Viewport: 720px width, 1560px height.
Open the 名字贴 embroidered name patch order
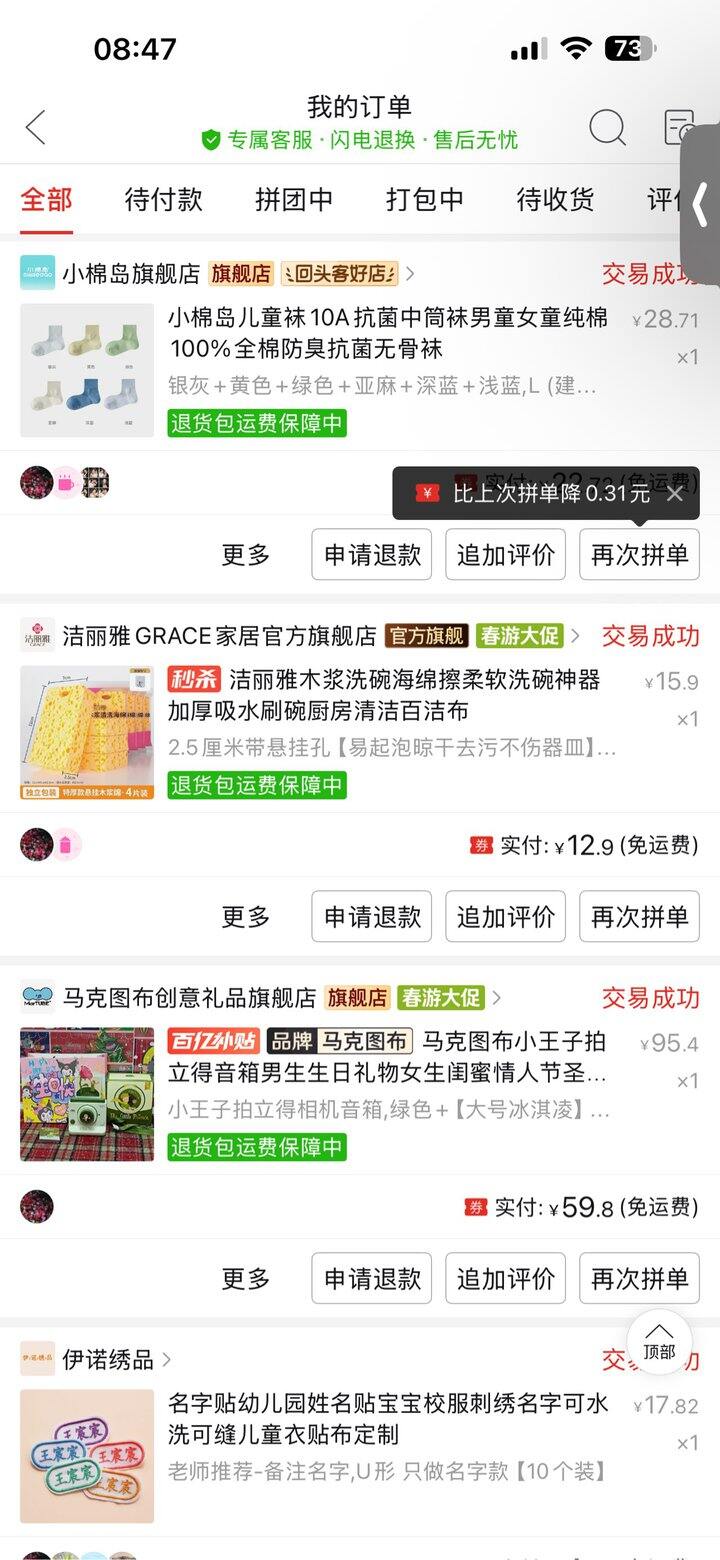388,1419
